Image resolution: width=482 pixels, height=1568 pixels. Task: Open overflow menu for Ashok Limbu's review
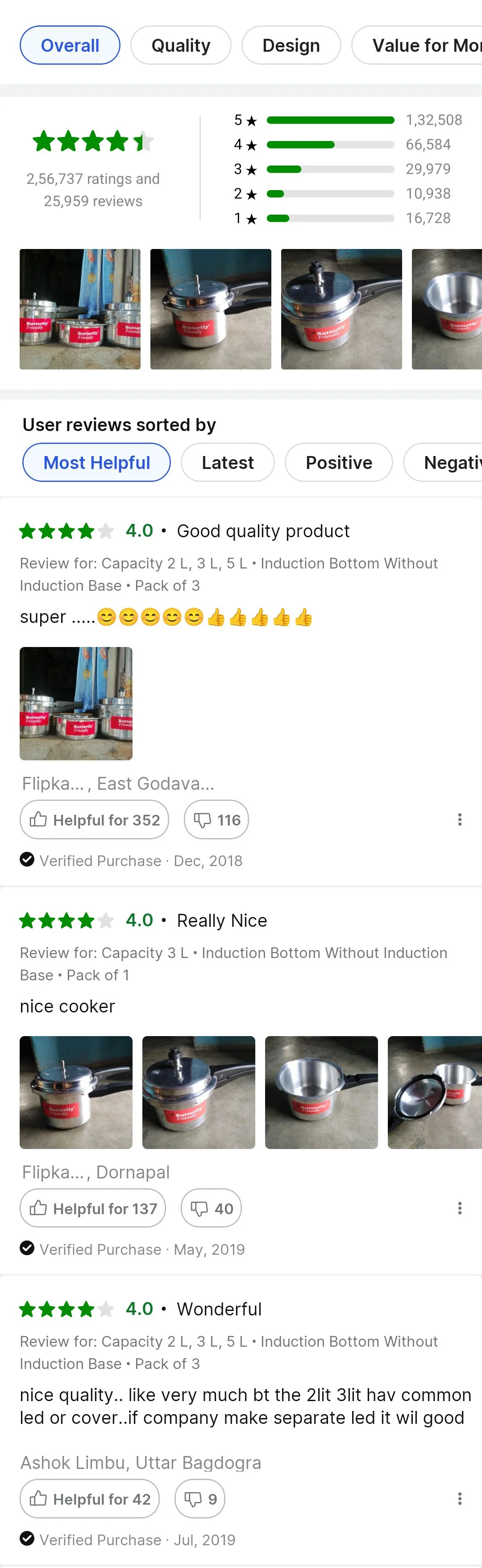coord(460,1498)
